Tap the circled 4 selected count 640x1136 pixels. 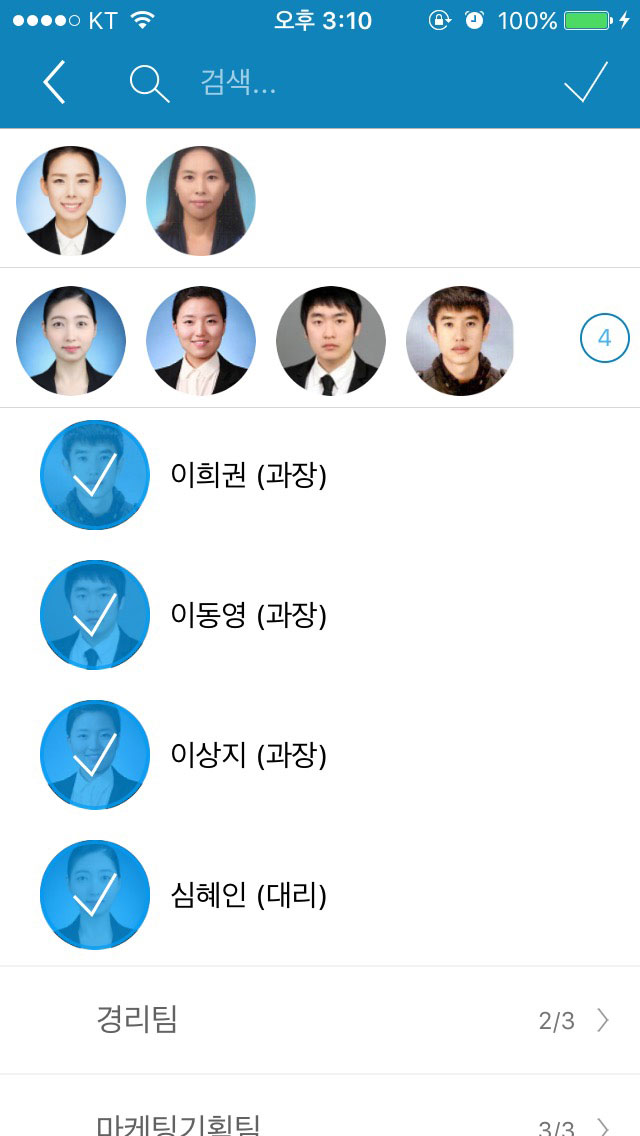point(604,338)
